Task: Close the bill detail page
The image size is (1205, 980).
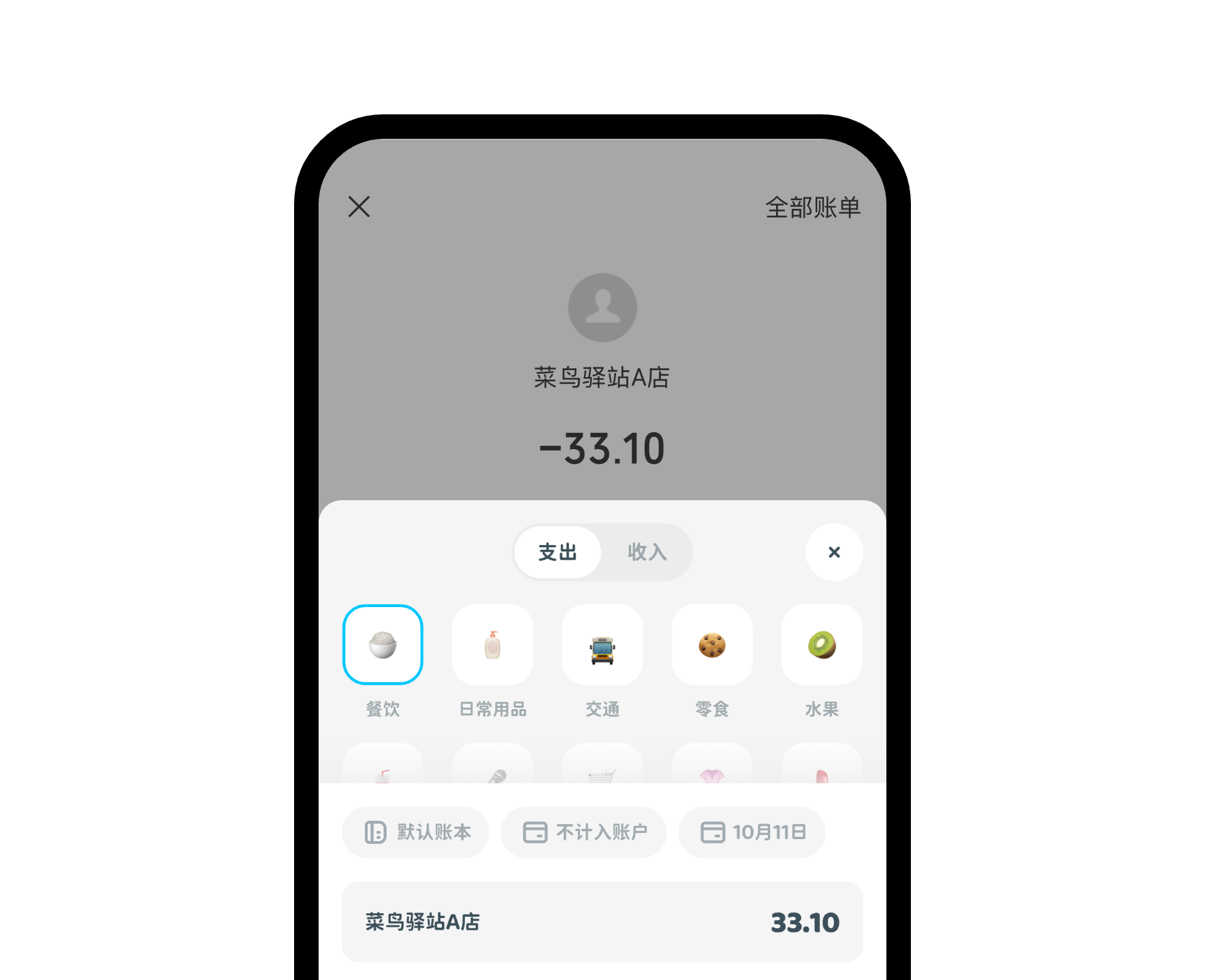Action: pyautogui.click(x=359, y=207)
